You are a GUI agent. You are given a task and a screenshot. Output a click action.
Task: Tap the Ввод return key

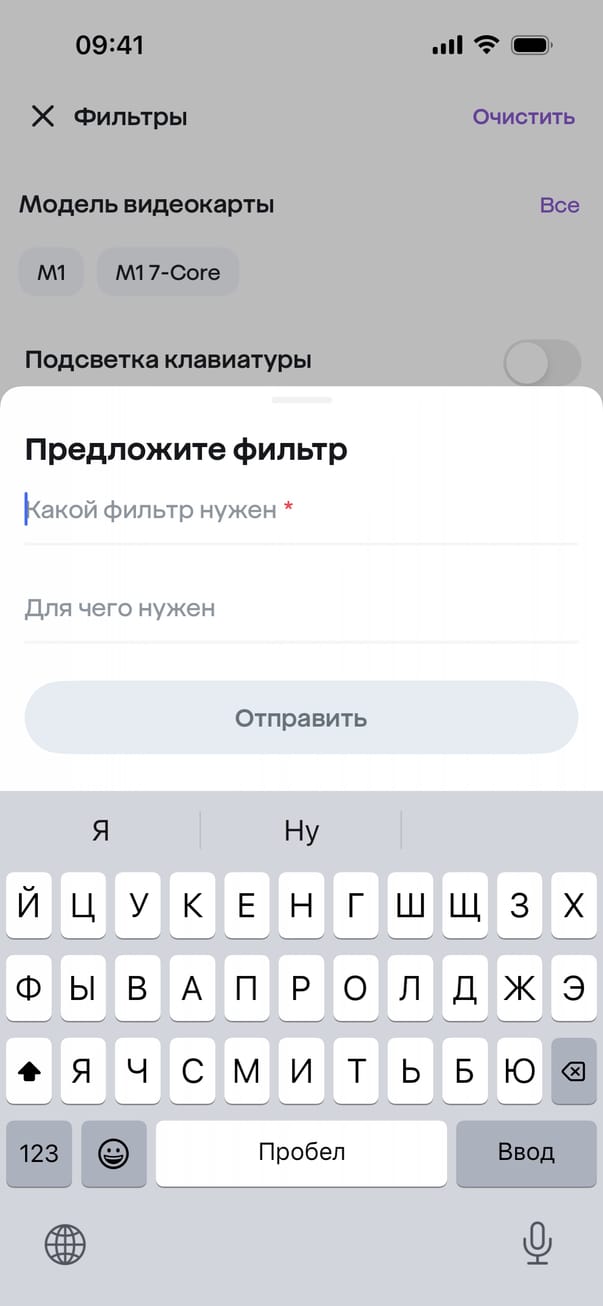[526, 1153]
